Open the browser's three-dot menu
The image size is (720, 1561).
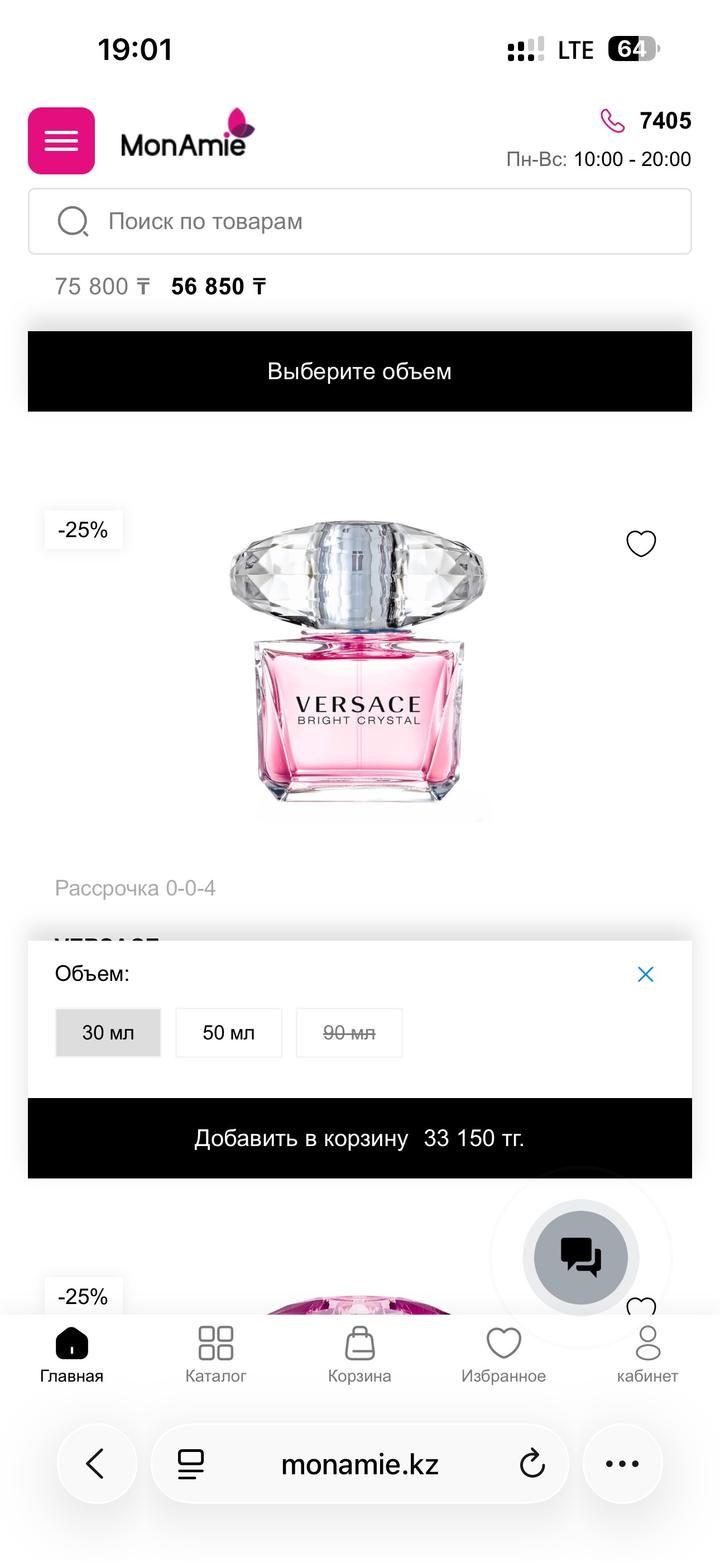pos(622,1464)
